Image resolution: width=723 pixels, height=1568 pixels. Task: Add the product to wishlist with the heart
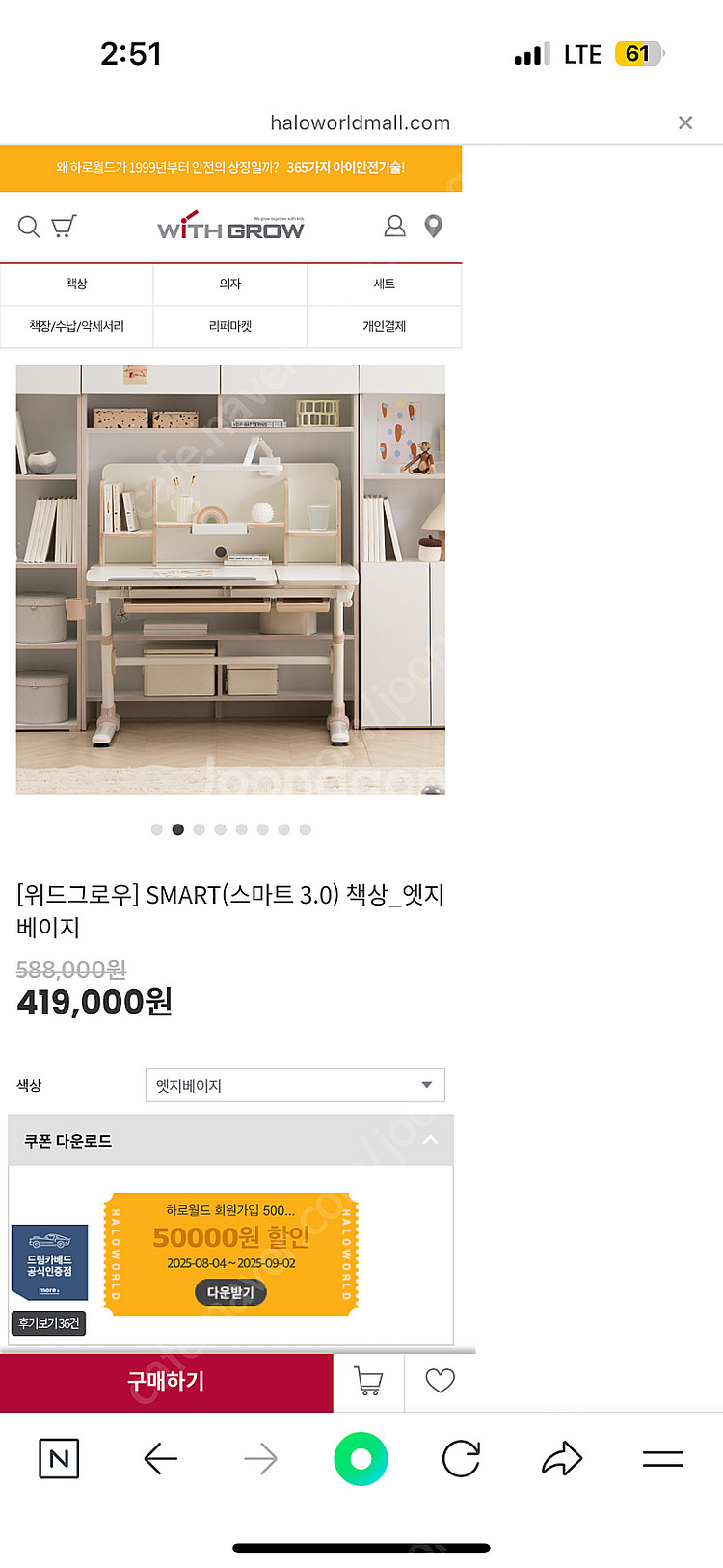coord(441,1381)
